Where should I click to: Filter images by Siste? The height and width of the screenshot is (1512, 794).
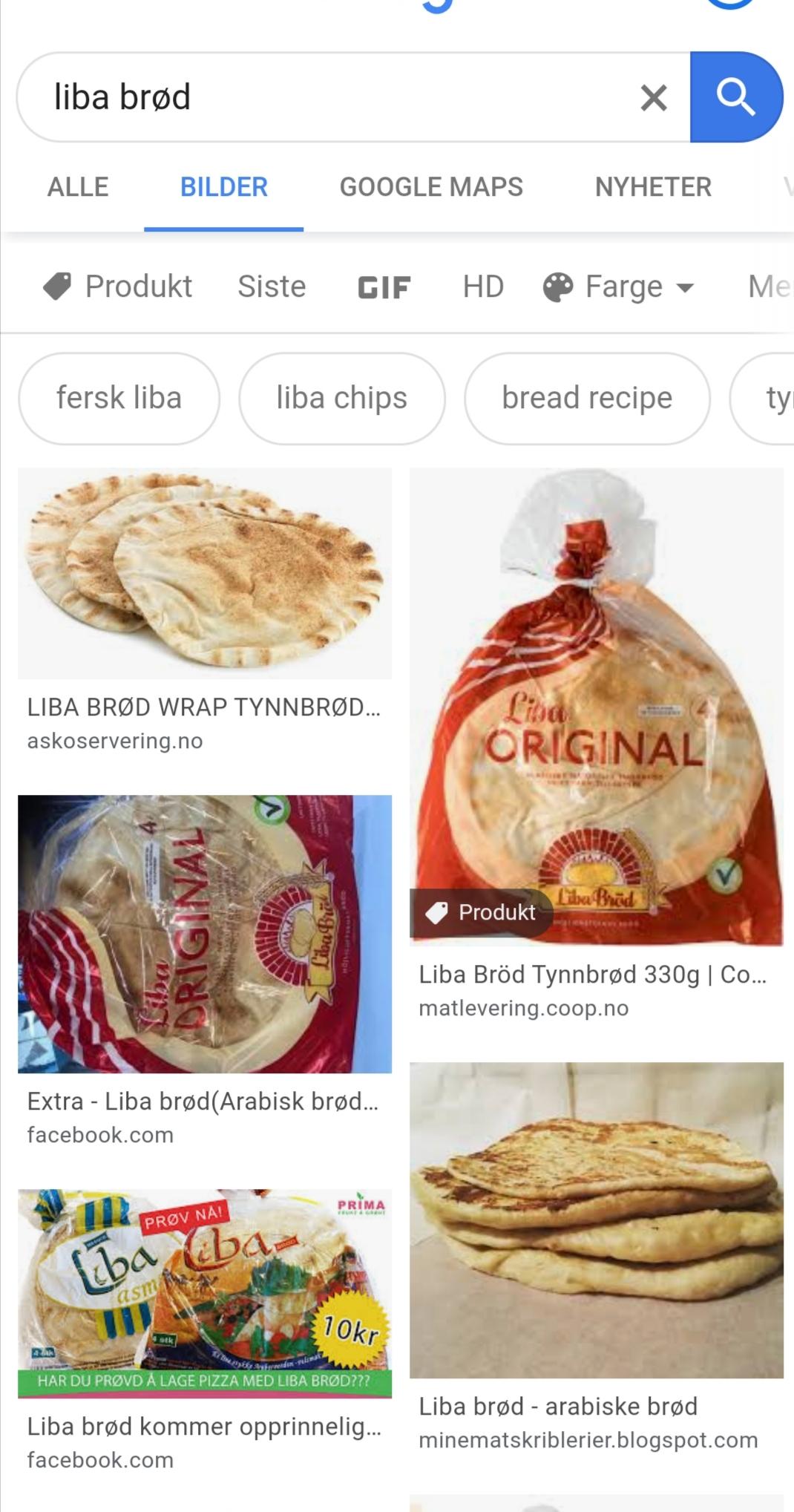click(272, 287)
